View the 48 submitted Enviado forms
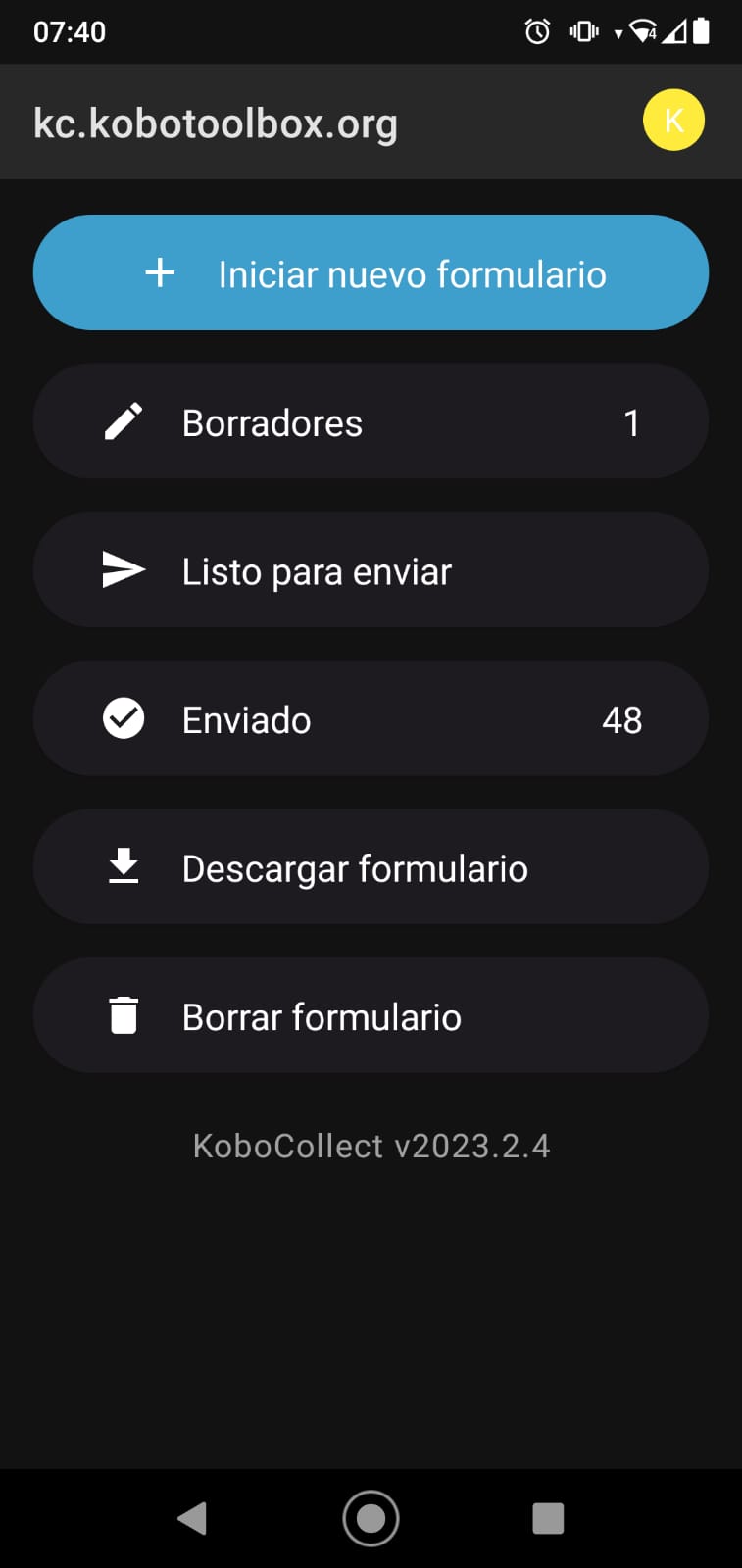Viewport: 742px width, 1568px height. click(371, 718)
